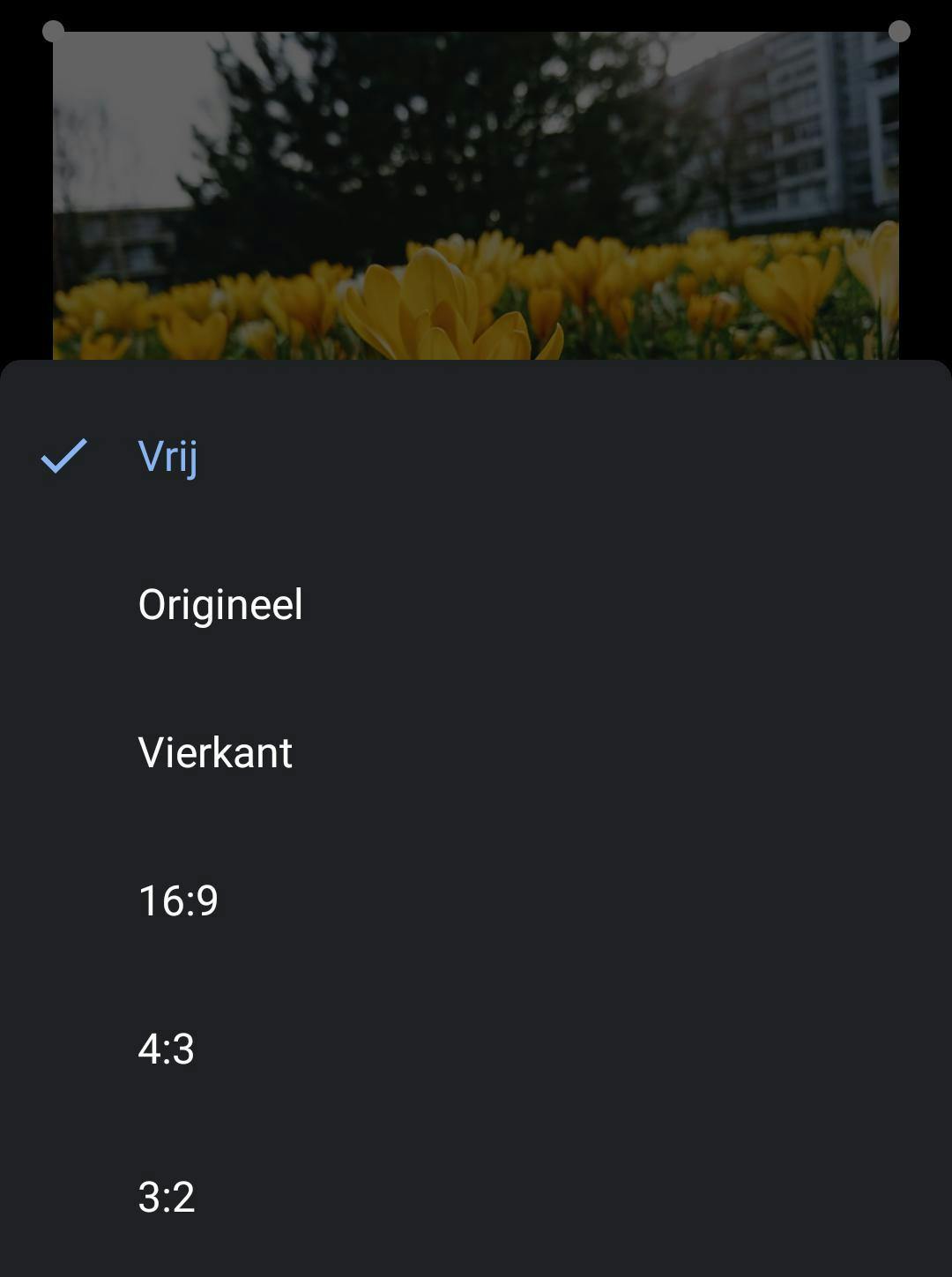This screenshot has height=1277, width=952.
Task: Tap the top-right crop corner handle
Action: pyautogui.click(x=897, y=33)
